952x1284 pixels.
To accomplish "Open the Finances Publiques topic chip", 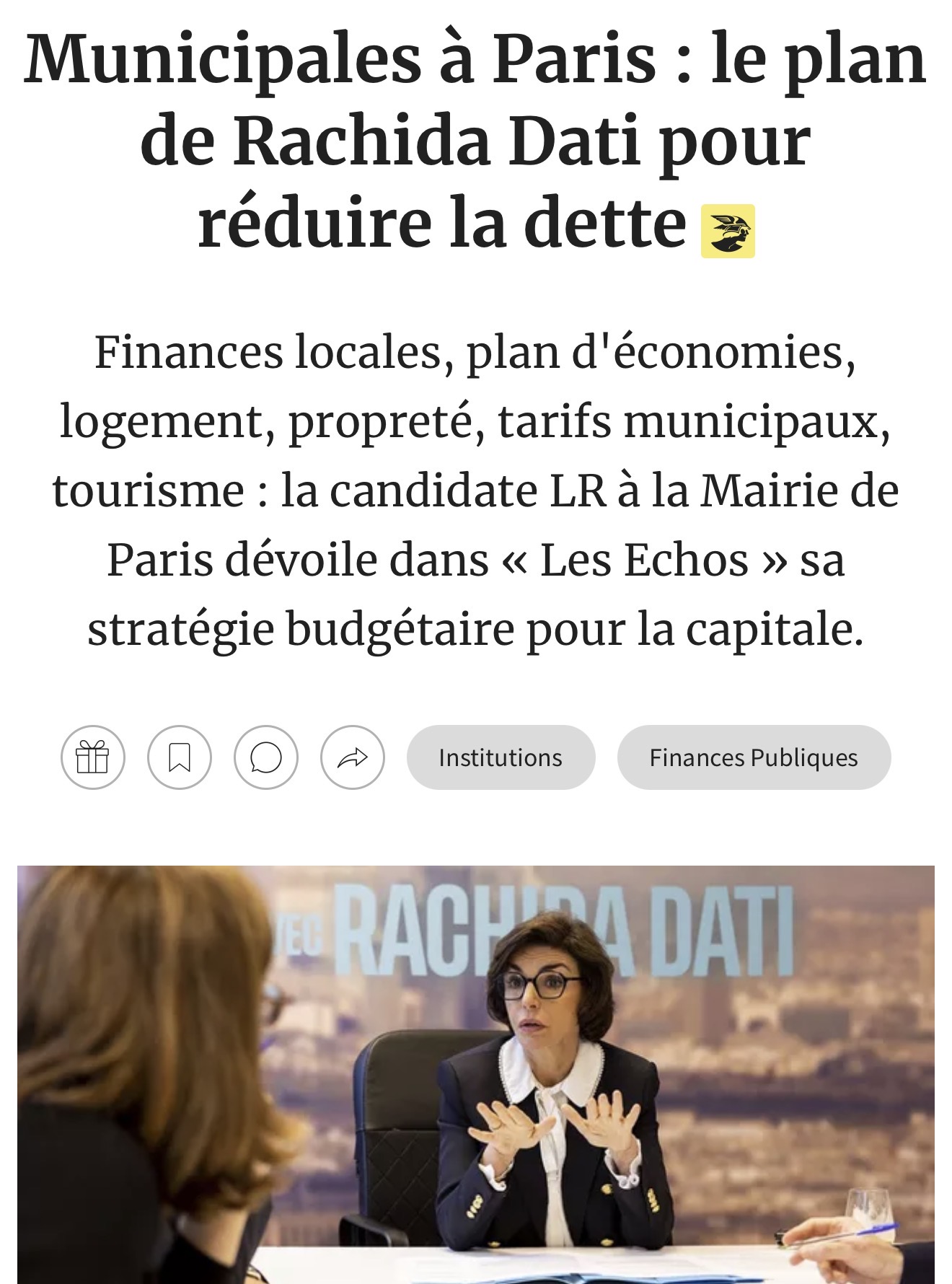I will tap(754, 757).
